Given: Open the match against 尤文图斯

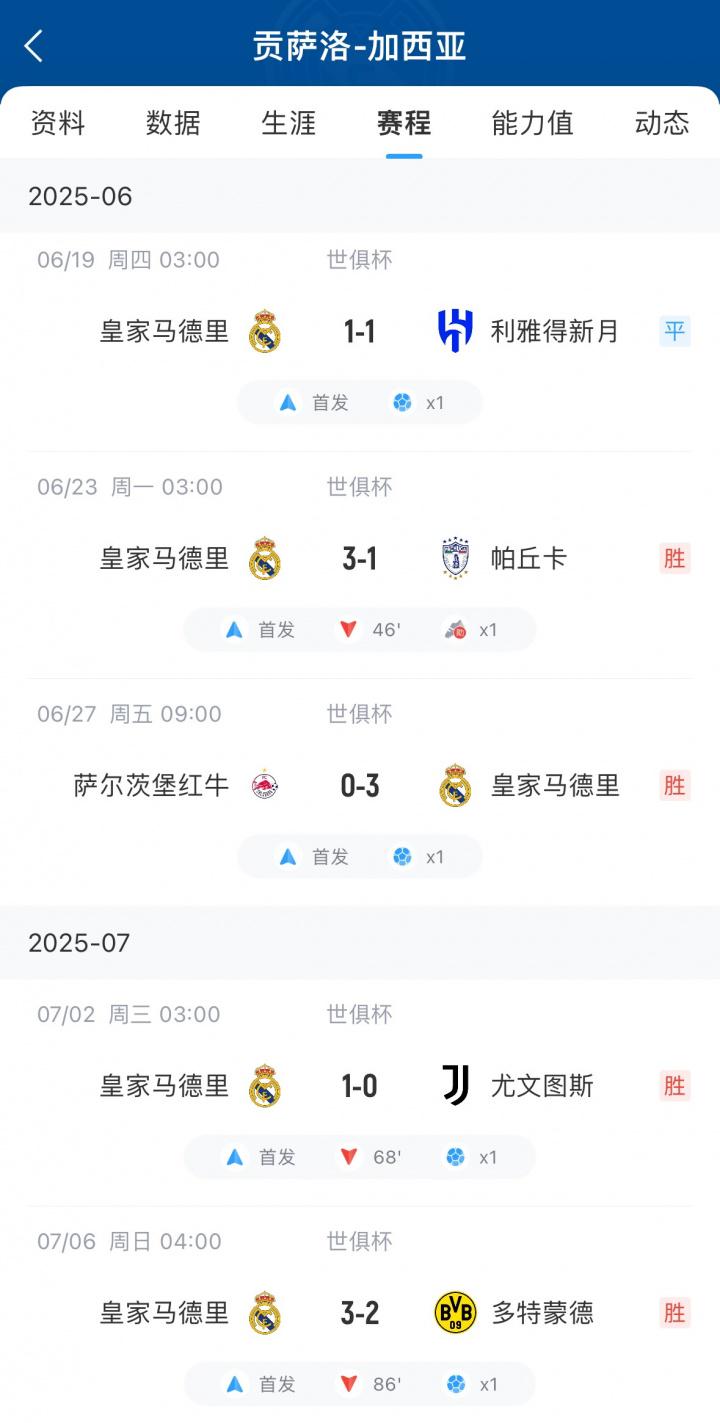Looking at the screenshot, I should click(360, 1092).
